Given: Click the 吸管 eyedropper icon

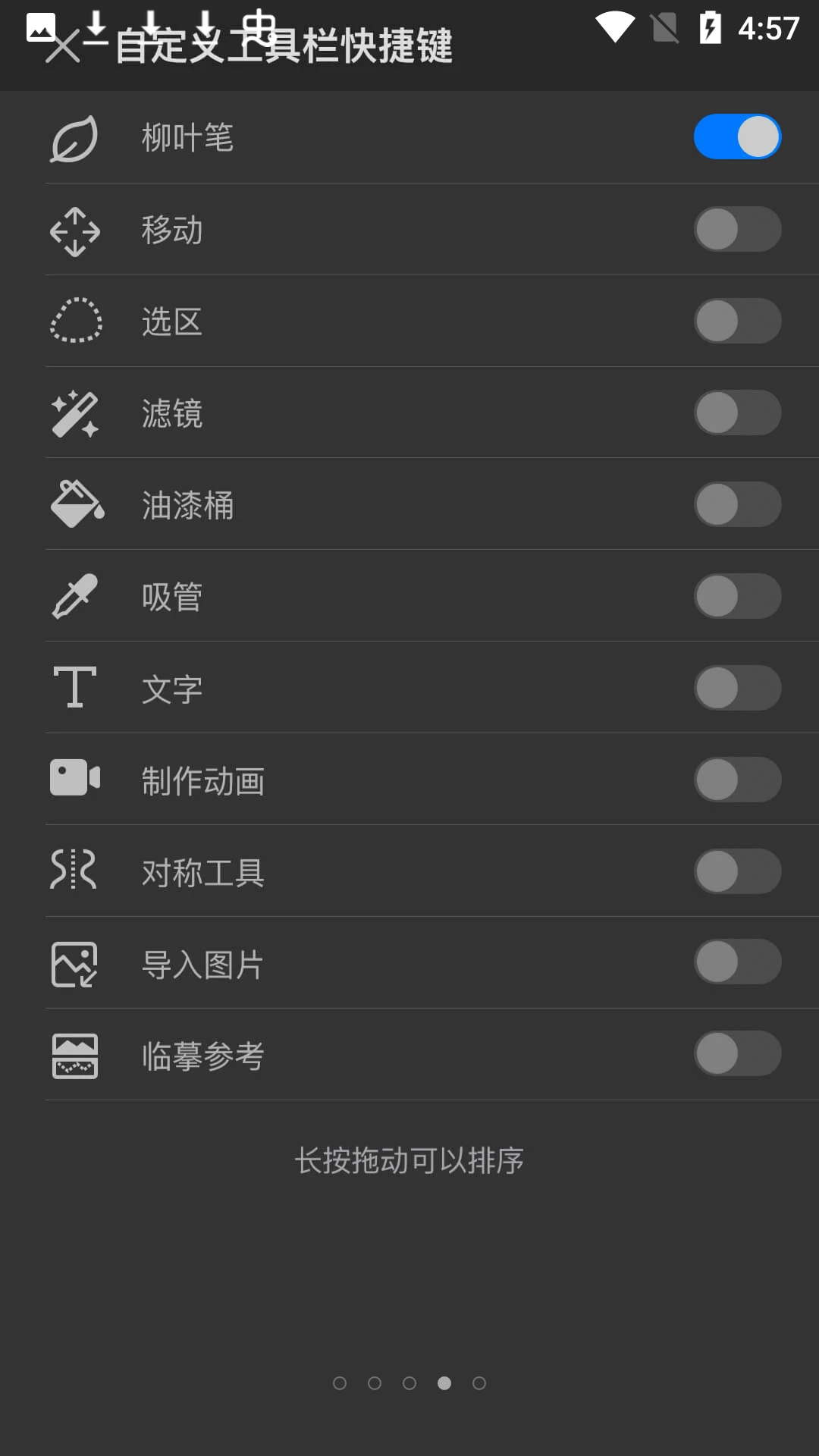Looking at the screenshot, I should point(74,597).
